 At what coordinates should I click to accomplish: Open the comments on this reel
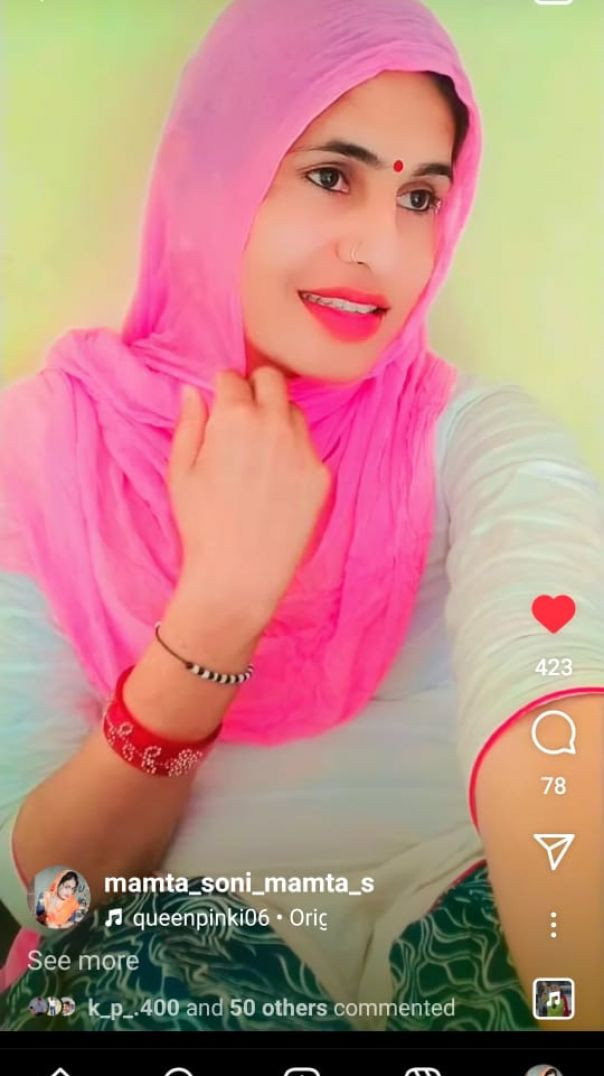pos(553,735)
